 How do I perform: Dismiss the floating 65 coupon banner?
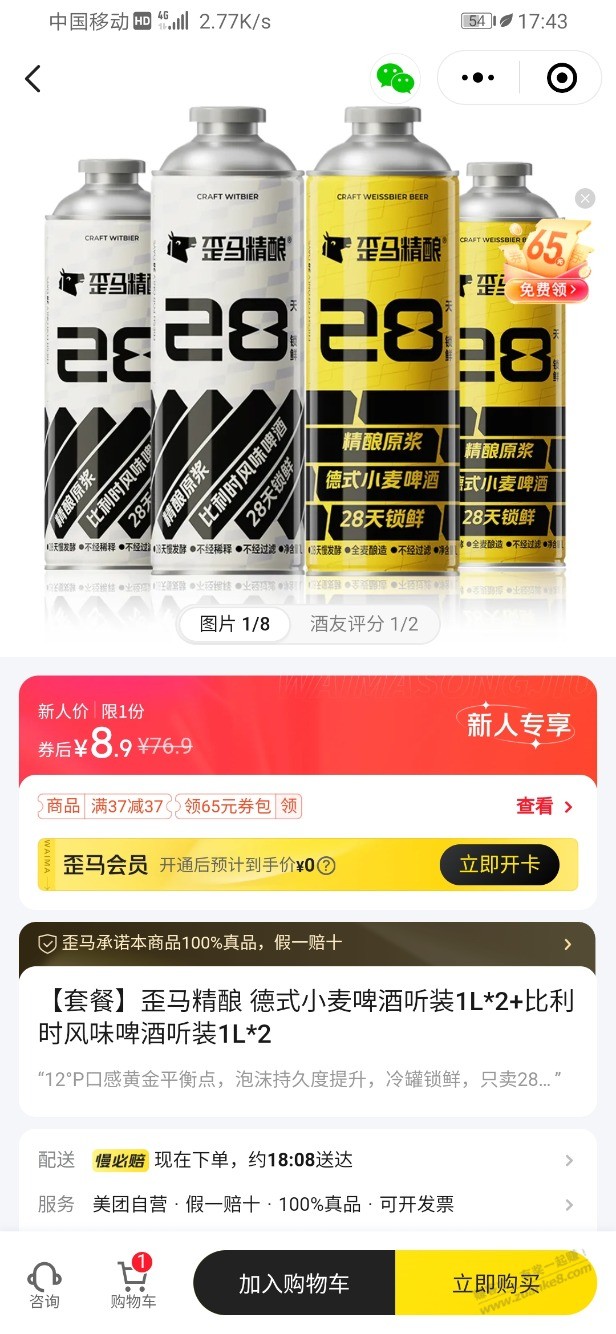(x=585, y=199)
